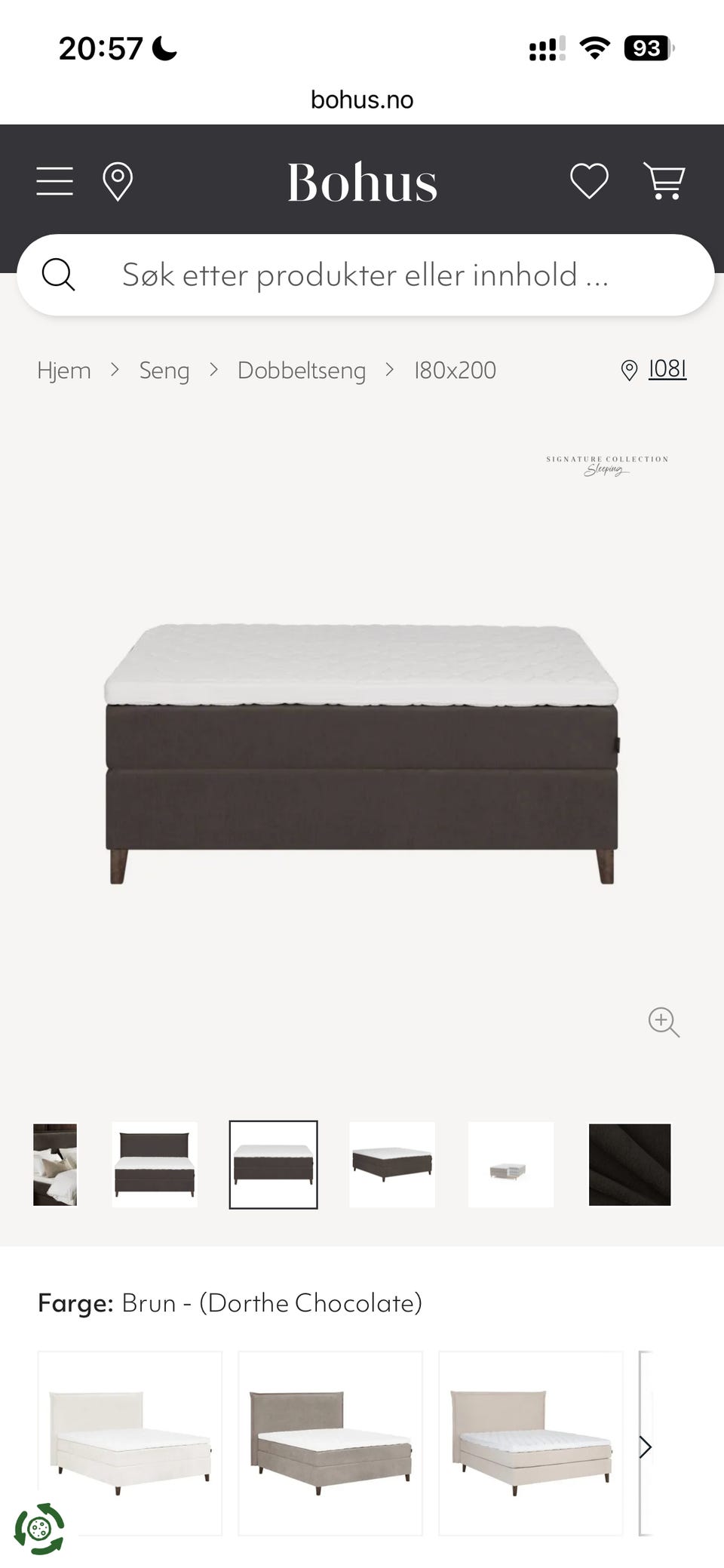Screen dimensions: 724x1568
Task: Show more colors with the arrow
Action: 646,1447
